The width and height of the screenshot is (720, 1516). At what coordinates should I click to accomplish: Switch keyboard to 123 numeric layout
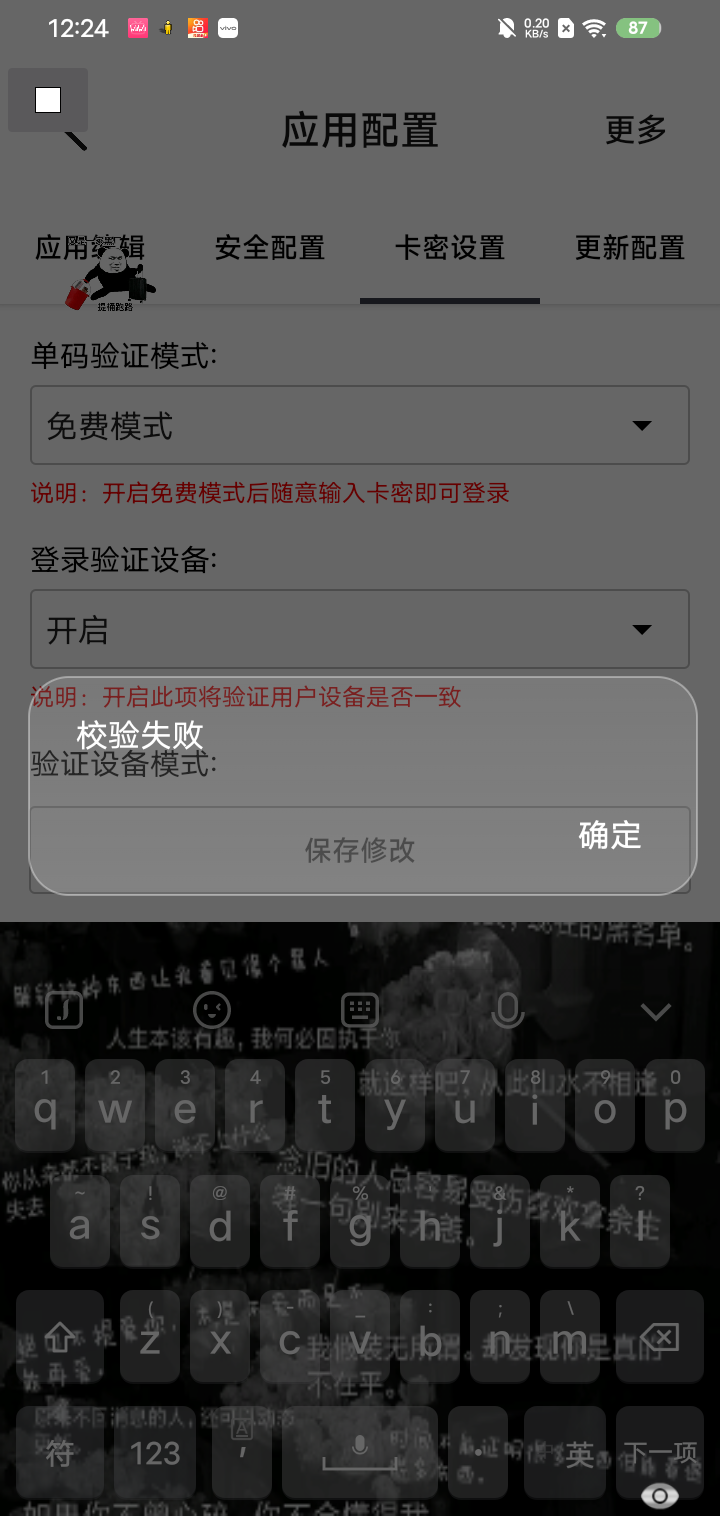[156, 1453]
